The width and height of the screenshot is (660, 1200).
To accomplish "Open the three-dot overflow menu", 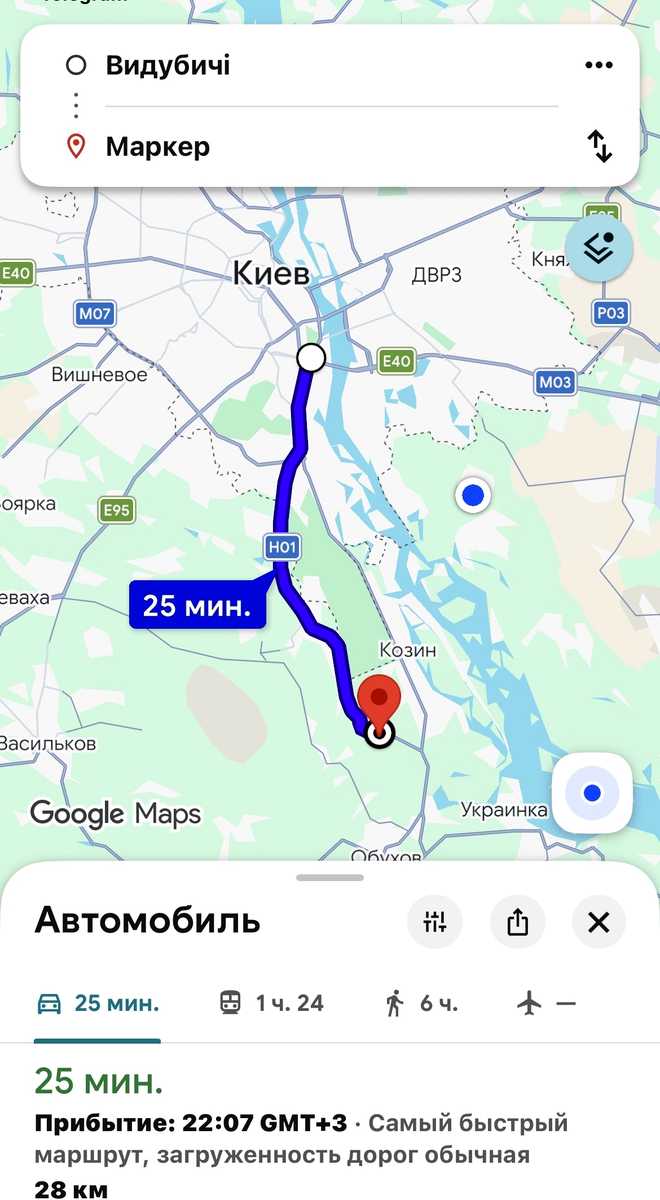I will [x=598, y=66].
